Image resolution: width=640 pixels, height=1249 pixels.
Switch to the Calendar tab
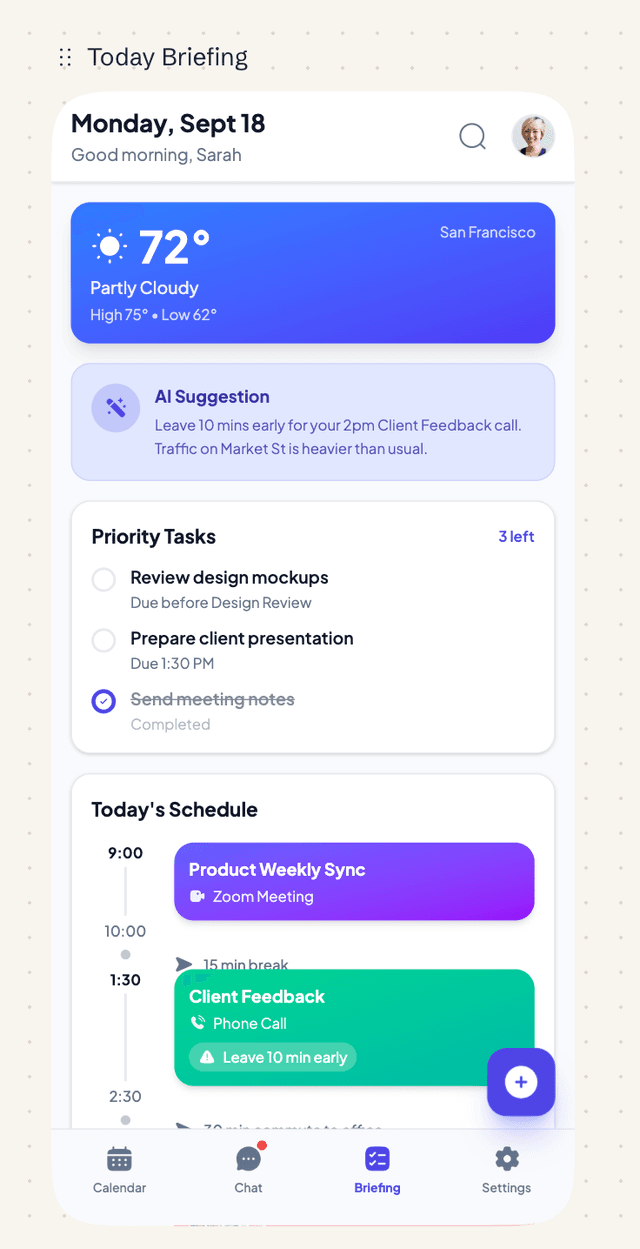[119, 1170]
